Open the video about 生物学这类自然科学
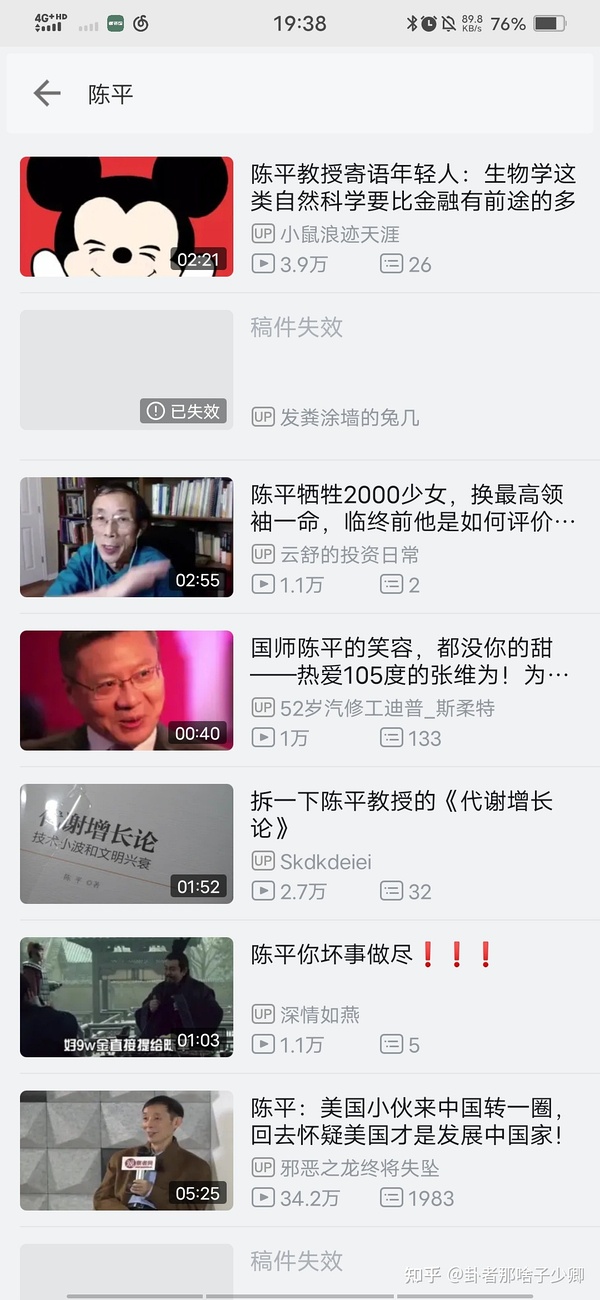600x1300 pixels. click(412, 187)
